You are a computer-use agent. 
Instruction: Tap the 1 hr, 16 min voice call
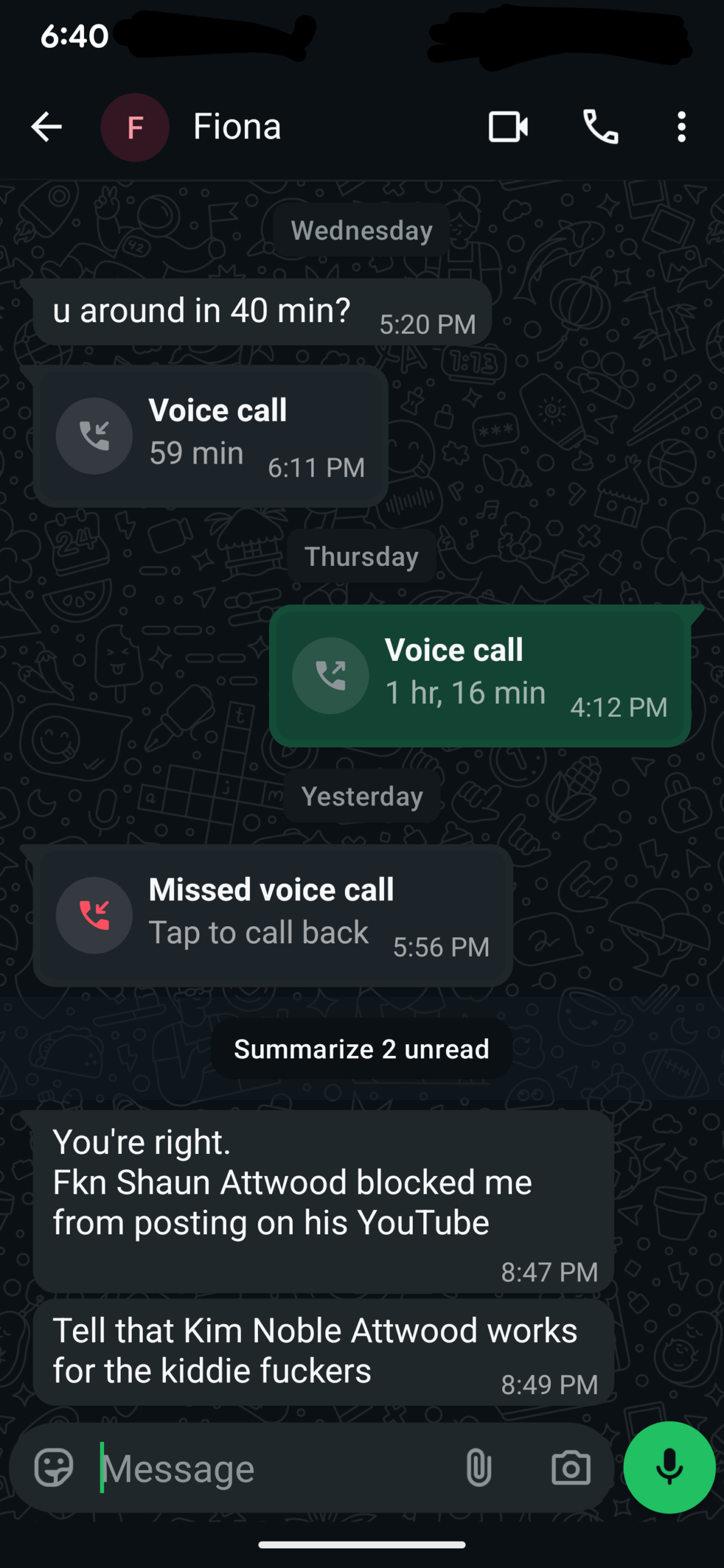[480, 676]
